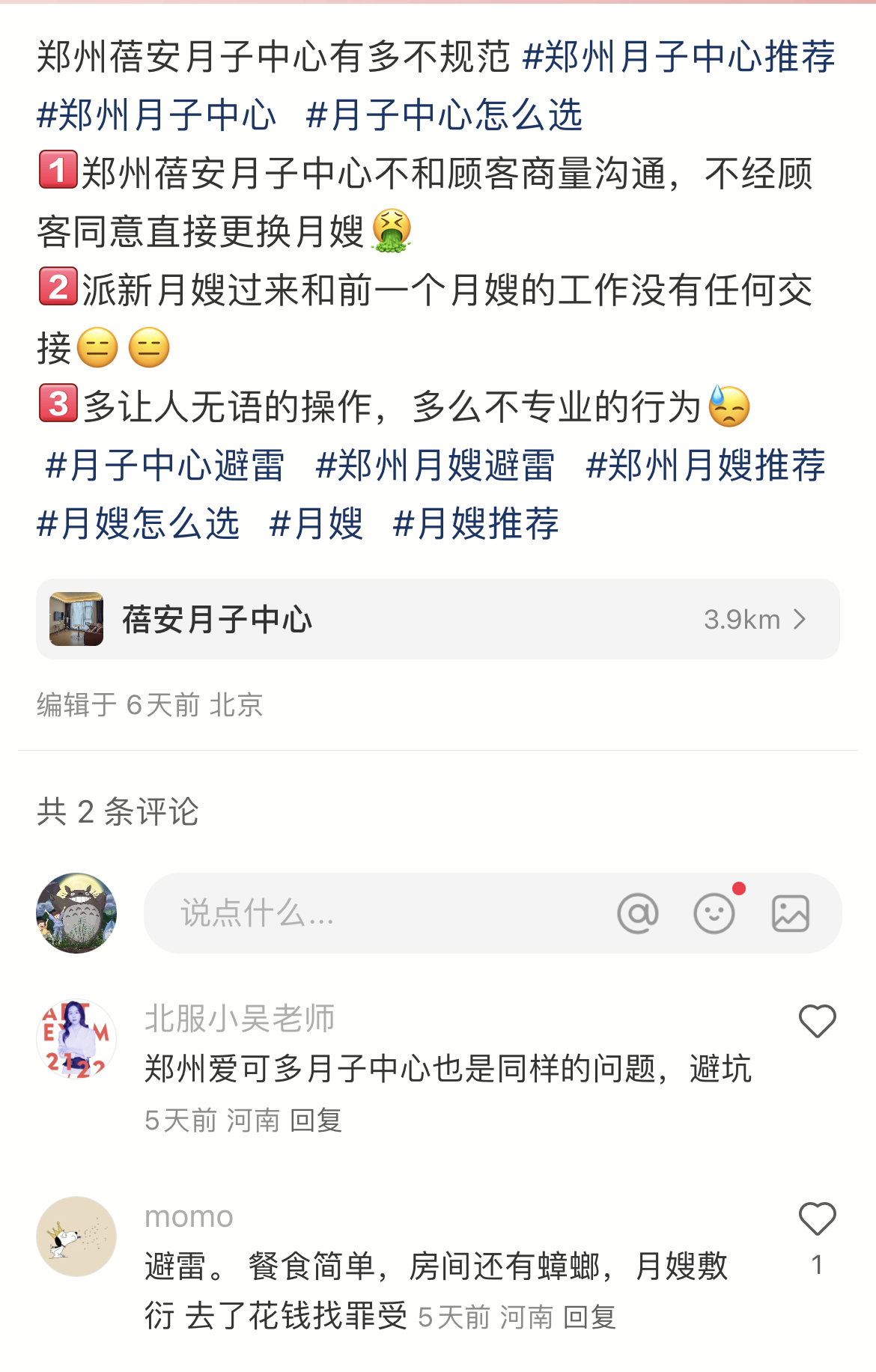
Task: Open the #郑州月子中心推荐 hashtag
Action: (x=678, y=57)
